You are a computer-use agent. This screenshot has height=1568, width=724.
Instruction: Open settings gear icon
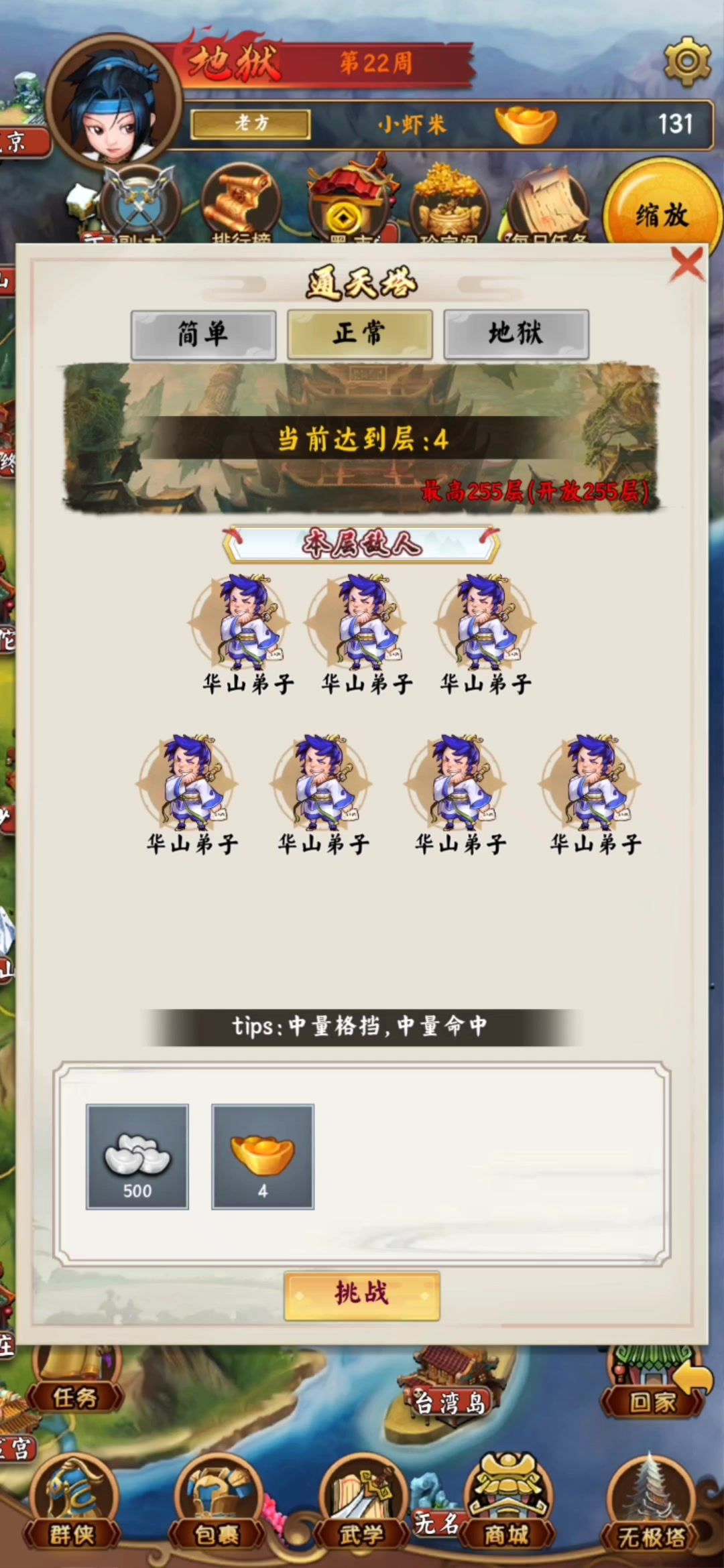coord(687,62)
